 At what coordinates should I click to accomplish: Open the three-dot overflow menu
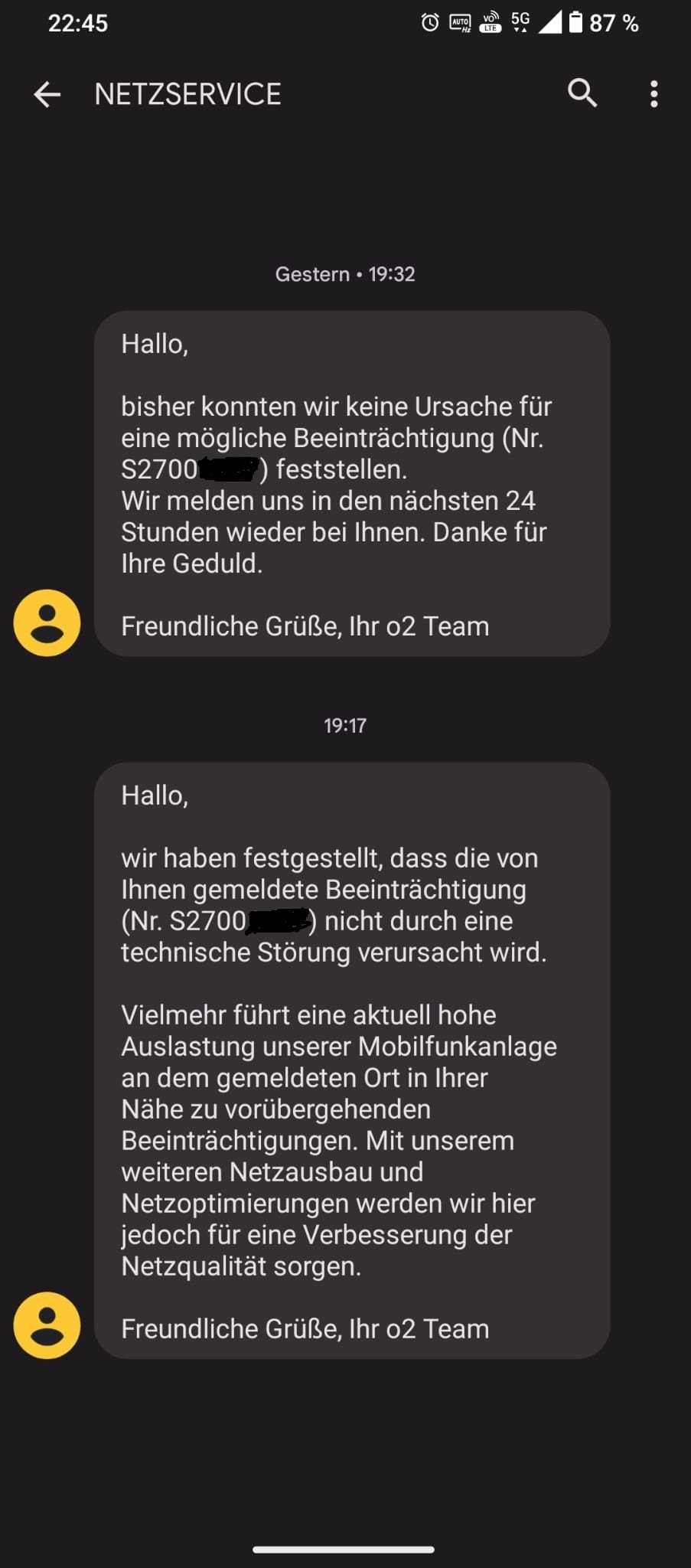click(654, 94)
